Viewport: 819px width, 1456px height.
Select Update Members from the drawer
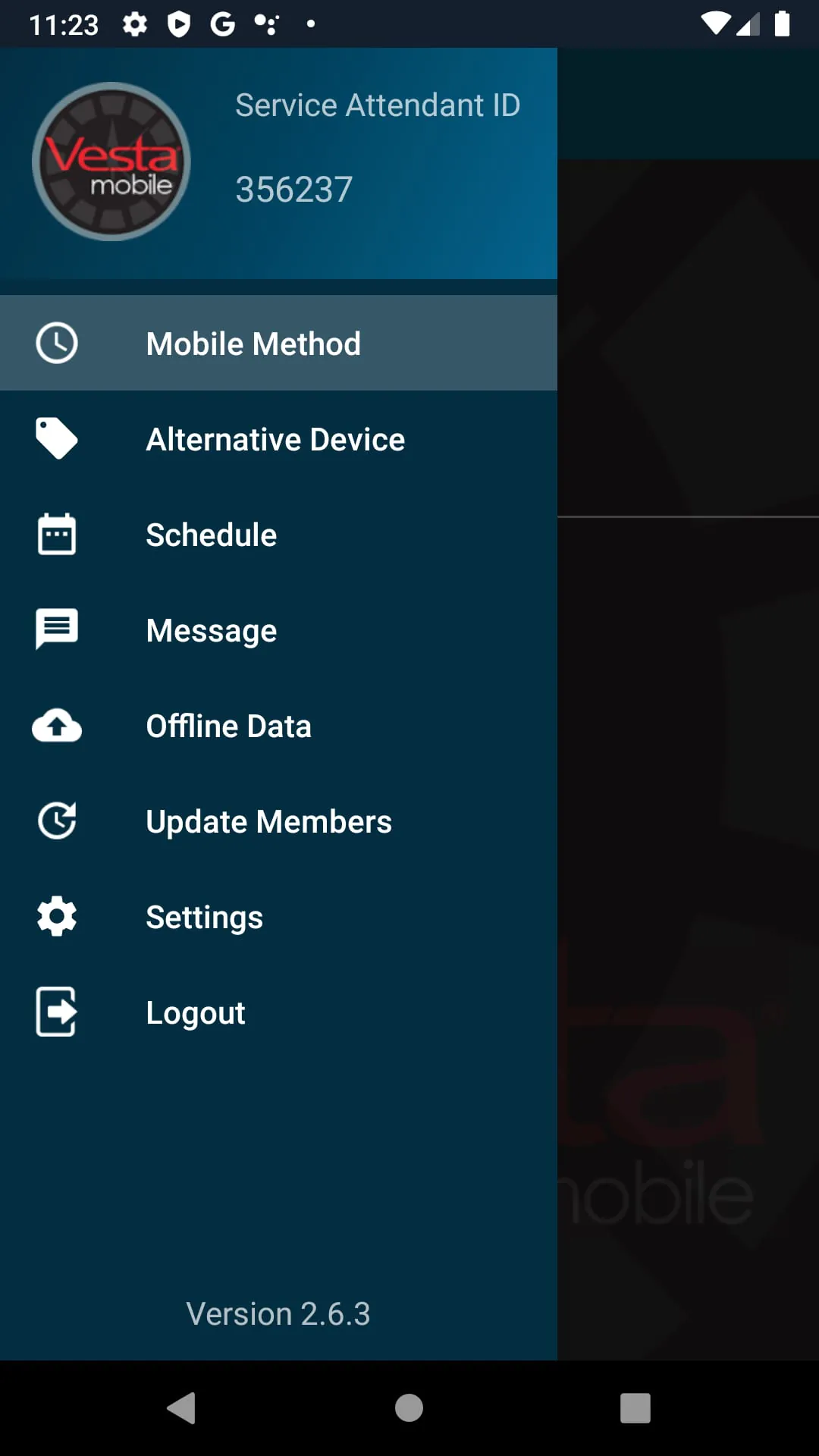(268, 820)
